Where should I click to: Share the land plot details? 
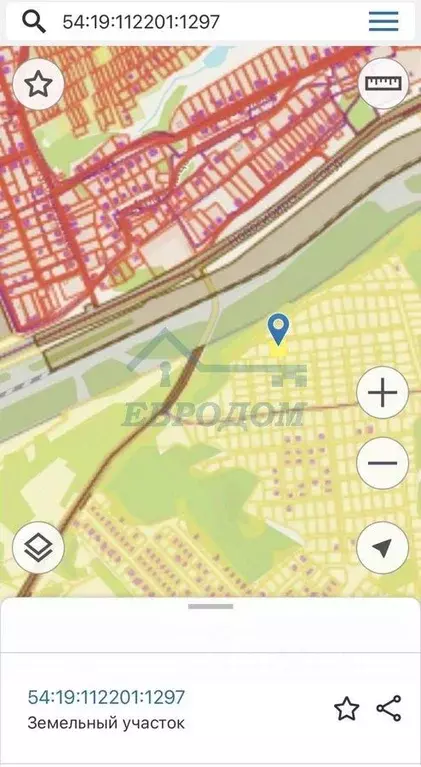[389, 708]
